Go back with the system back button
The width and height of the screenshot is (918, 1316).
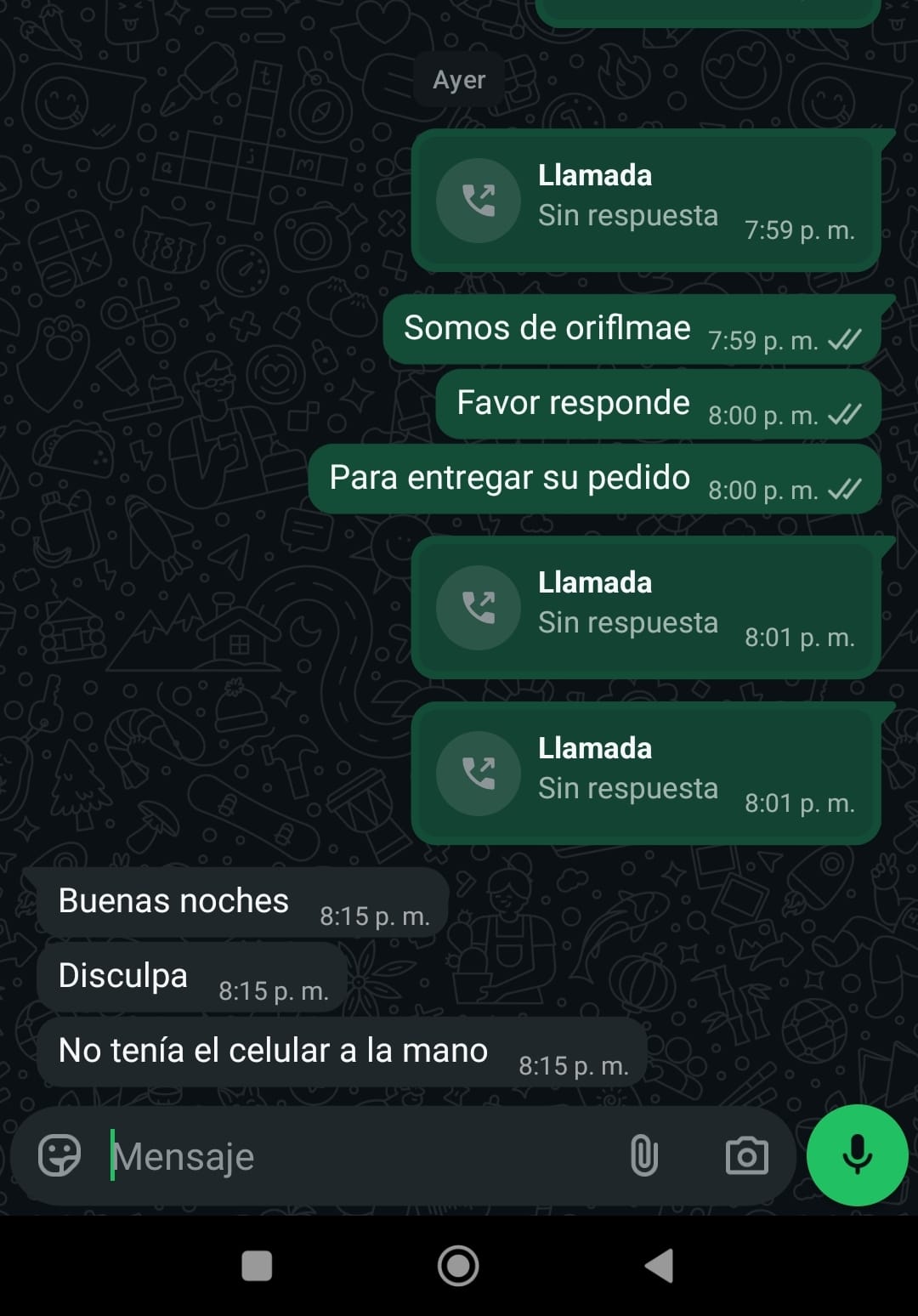[x=660, y=1266]
